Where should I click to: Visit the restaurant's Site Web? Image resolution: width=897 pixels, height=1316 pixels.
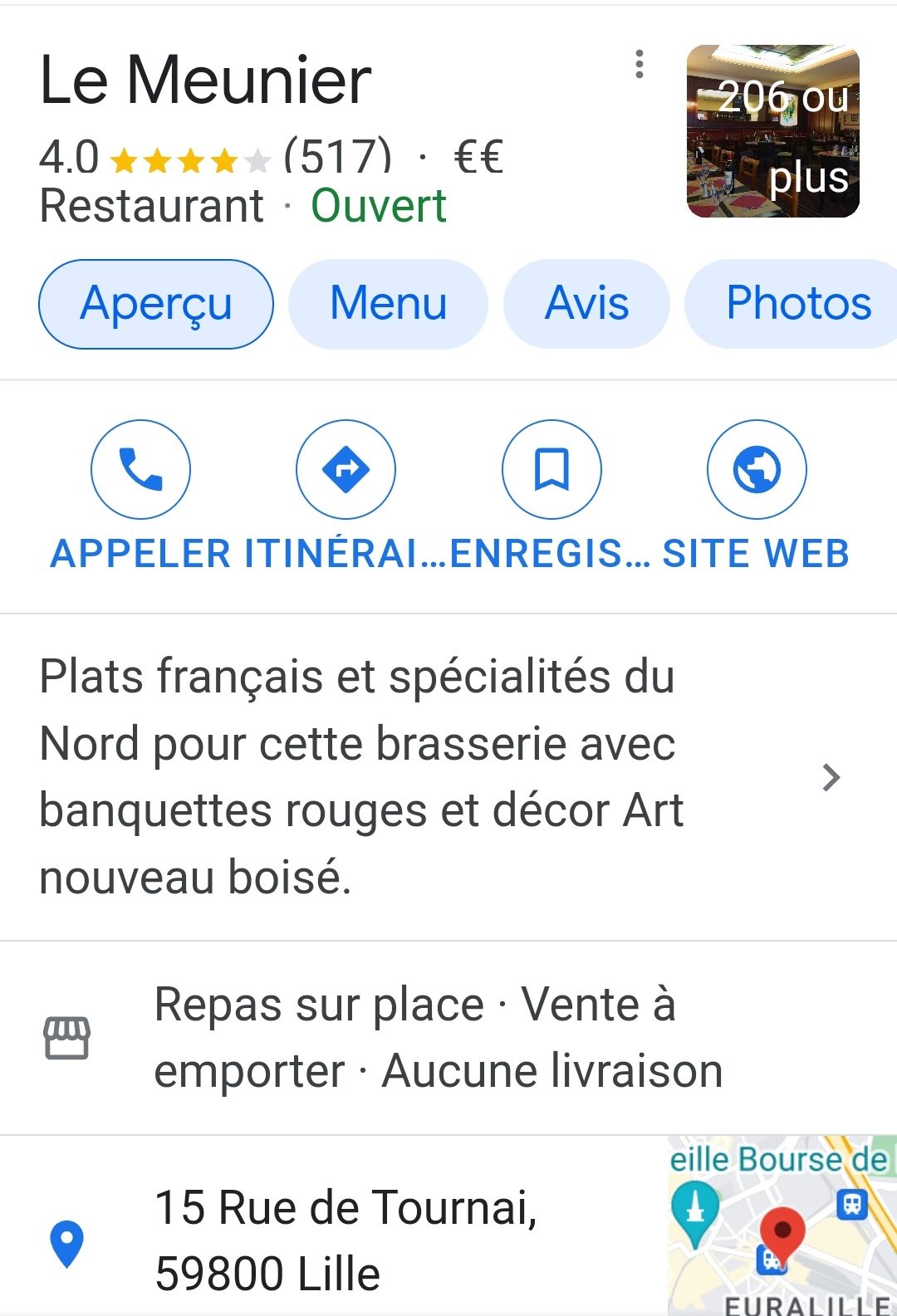(757, 470)
